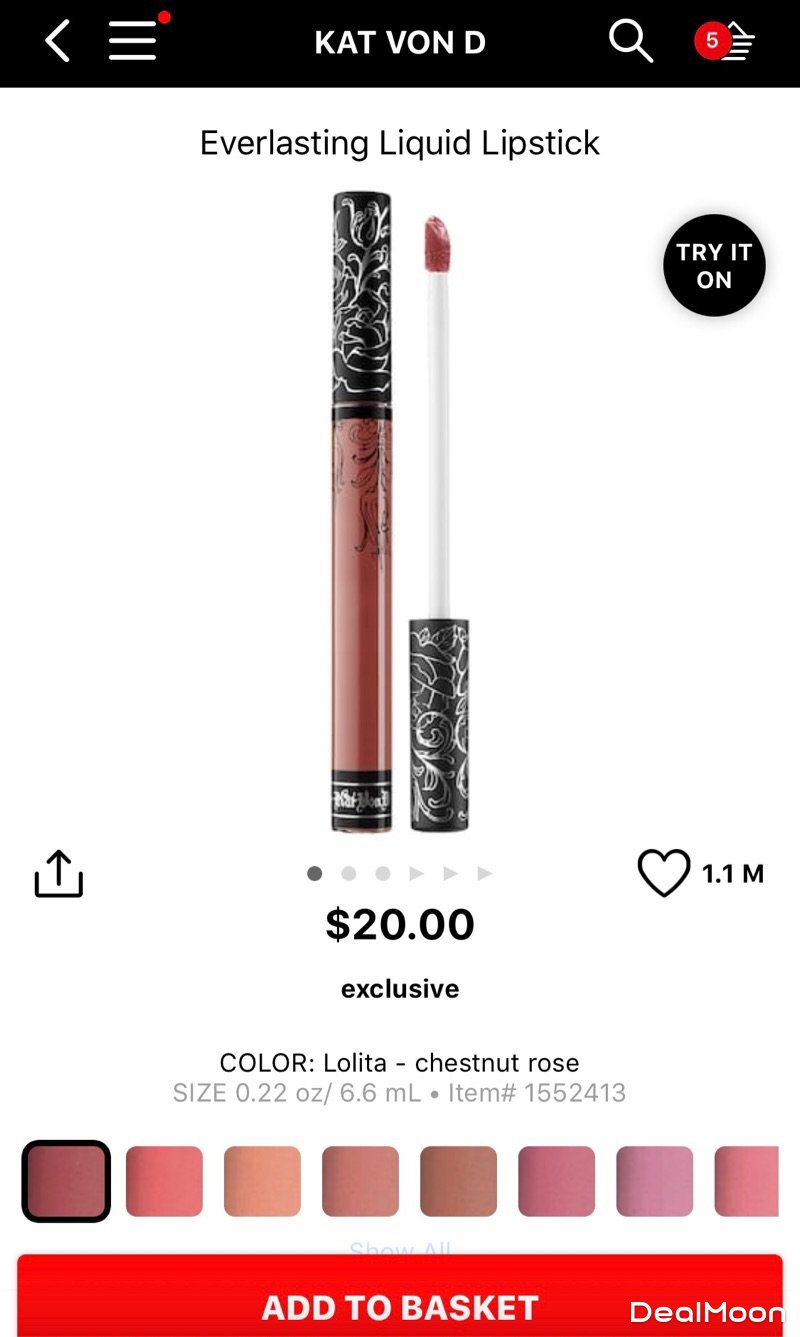Screen dimensions: 800x1337
Task: Choose the brown caramel swatch
Action: click(458, 1181)
